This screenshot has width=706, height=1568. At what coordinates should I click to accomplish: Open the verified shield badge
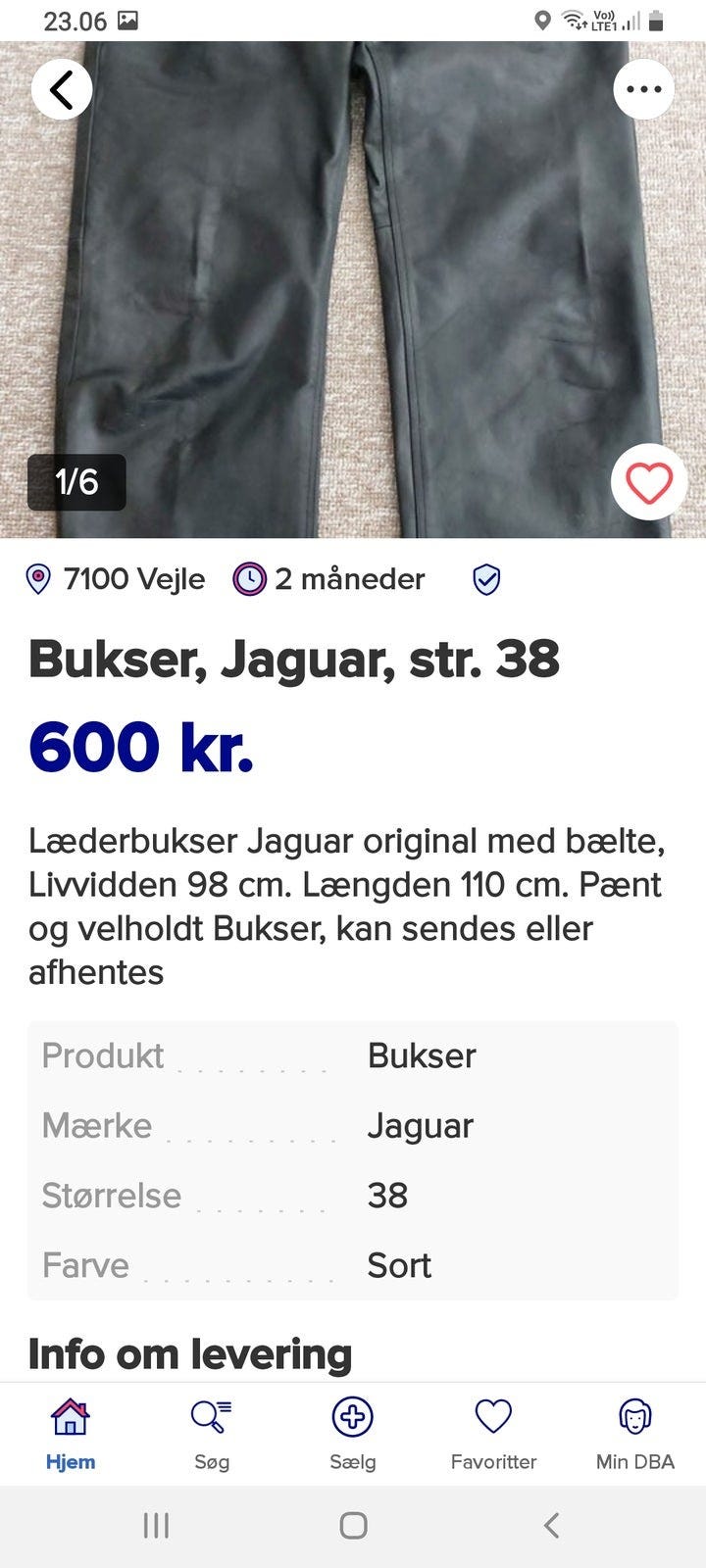coord(486,578)
